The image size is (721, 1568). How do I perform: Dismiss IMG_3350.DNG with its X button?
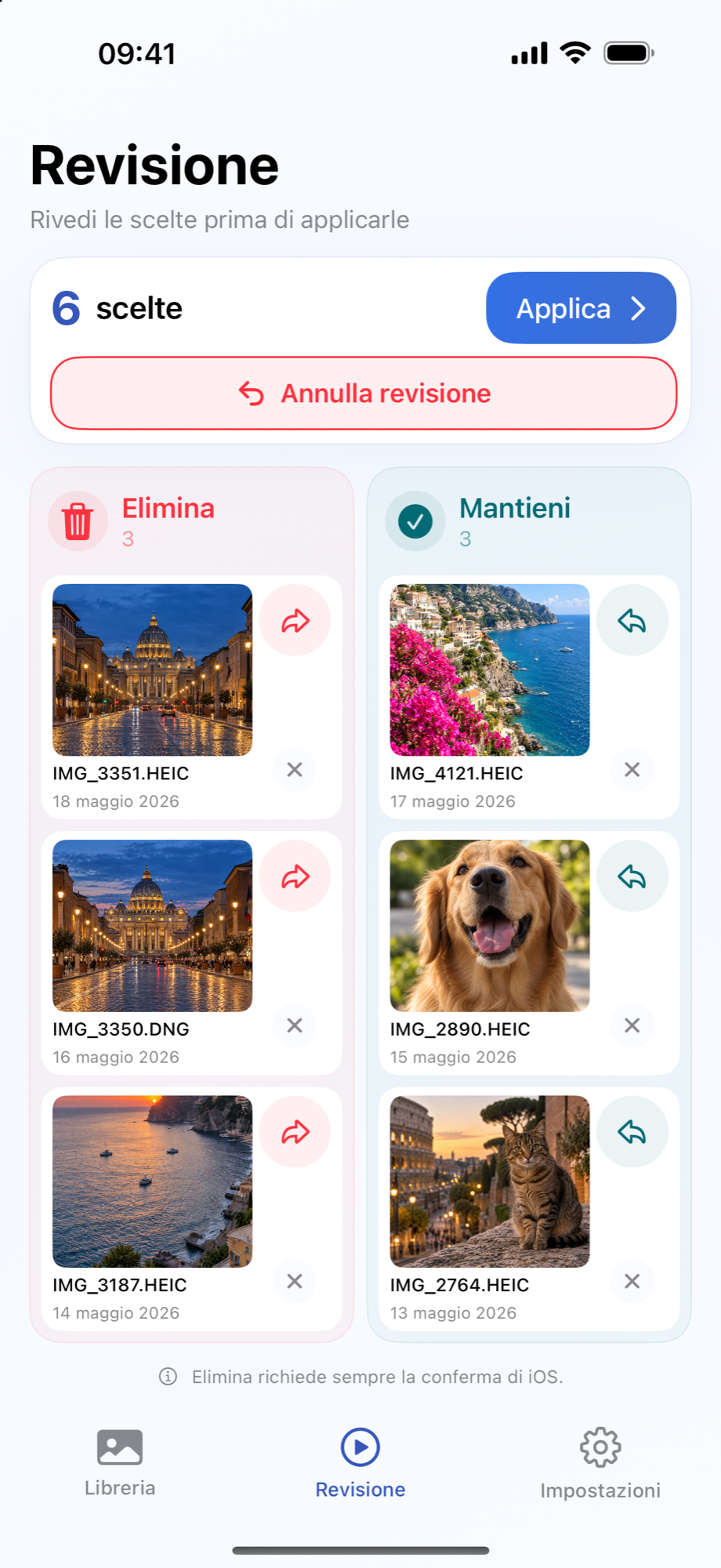295,1025
